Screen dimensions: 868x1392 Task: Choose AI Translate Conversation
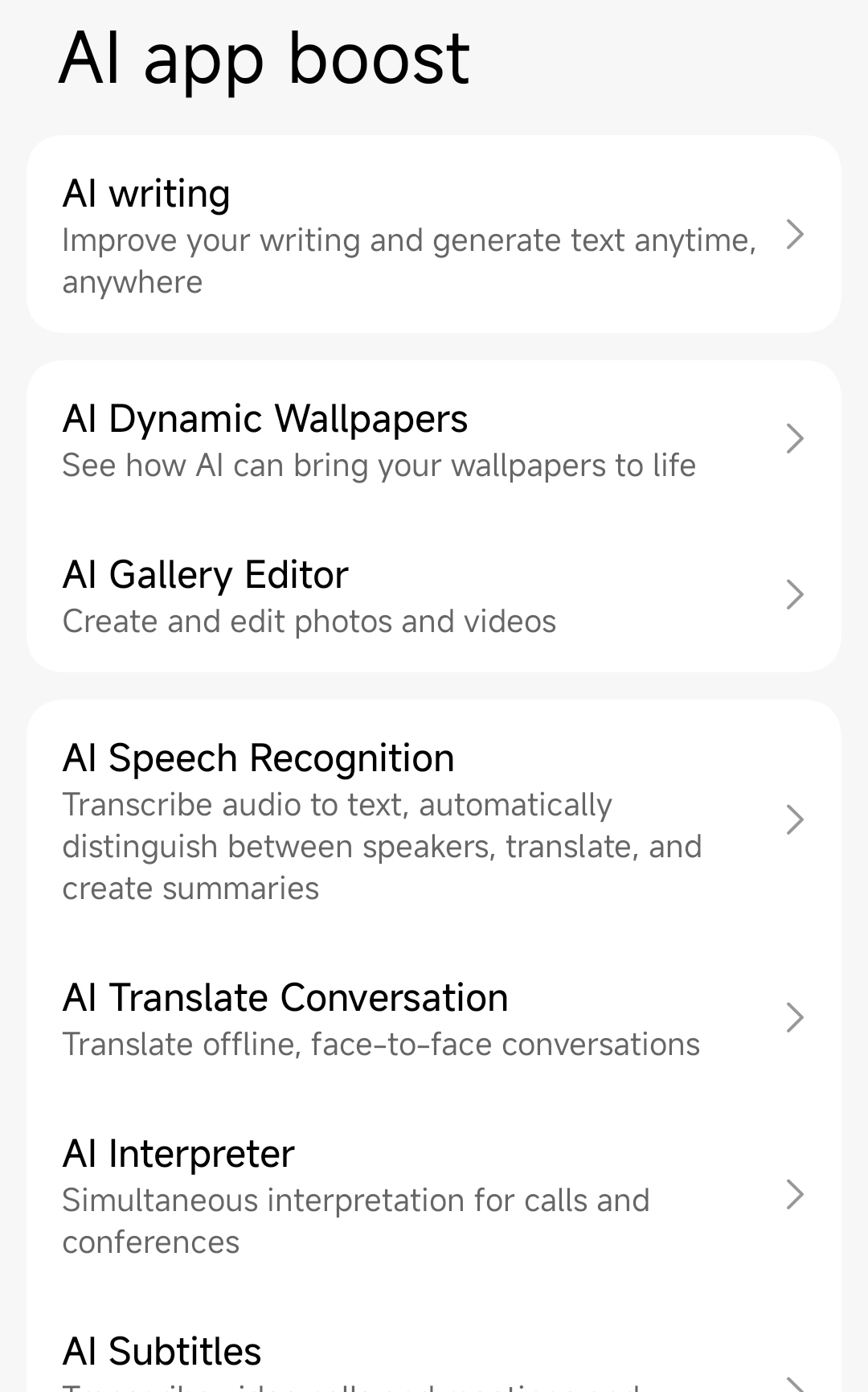coord(434,1018)
